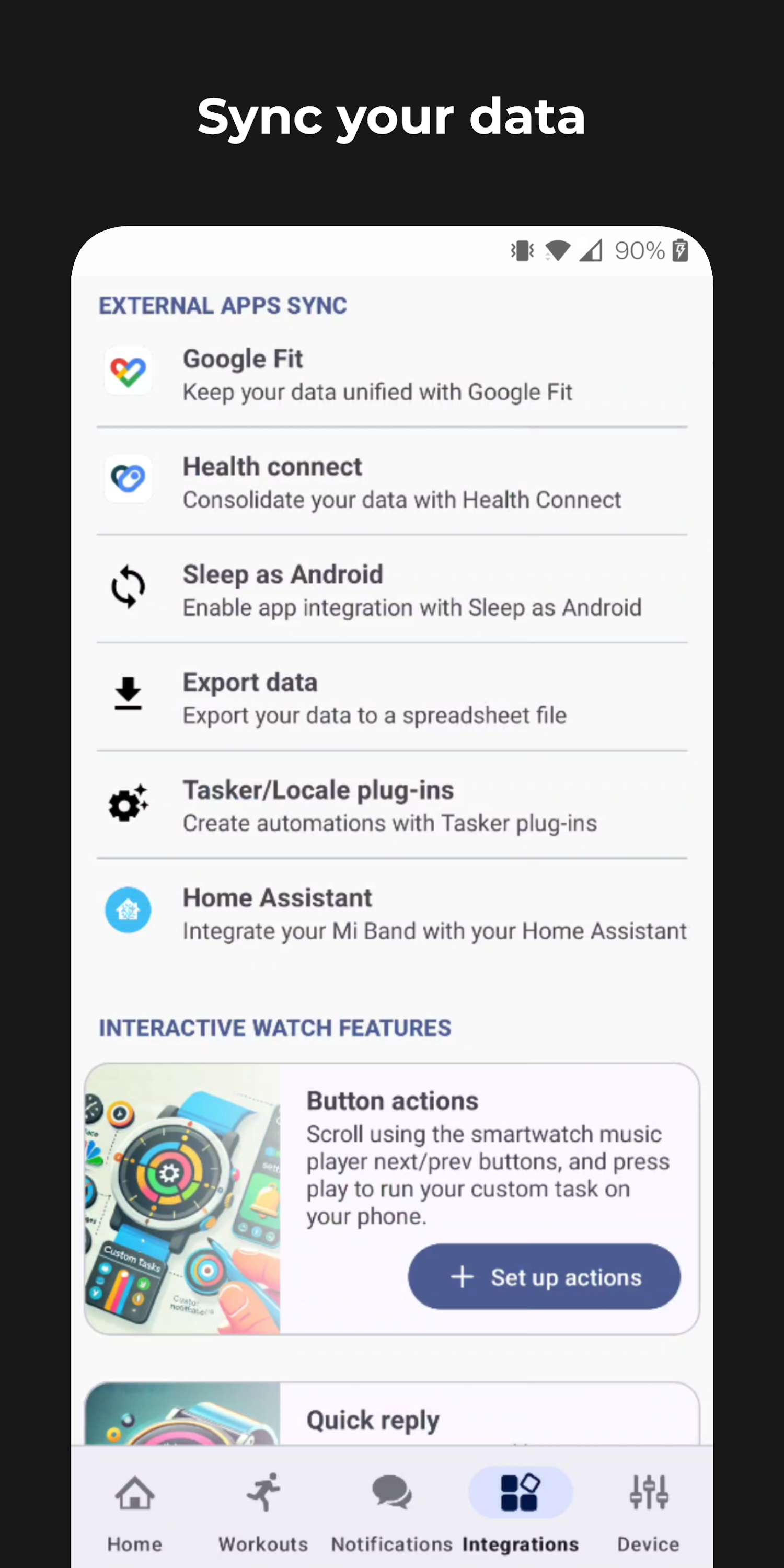
Task: Tap the battery indicator in status bar
Action: [680, 251]
